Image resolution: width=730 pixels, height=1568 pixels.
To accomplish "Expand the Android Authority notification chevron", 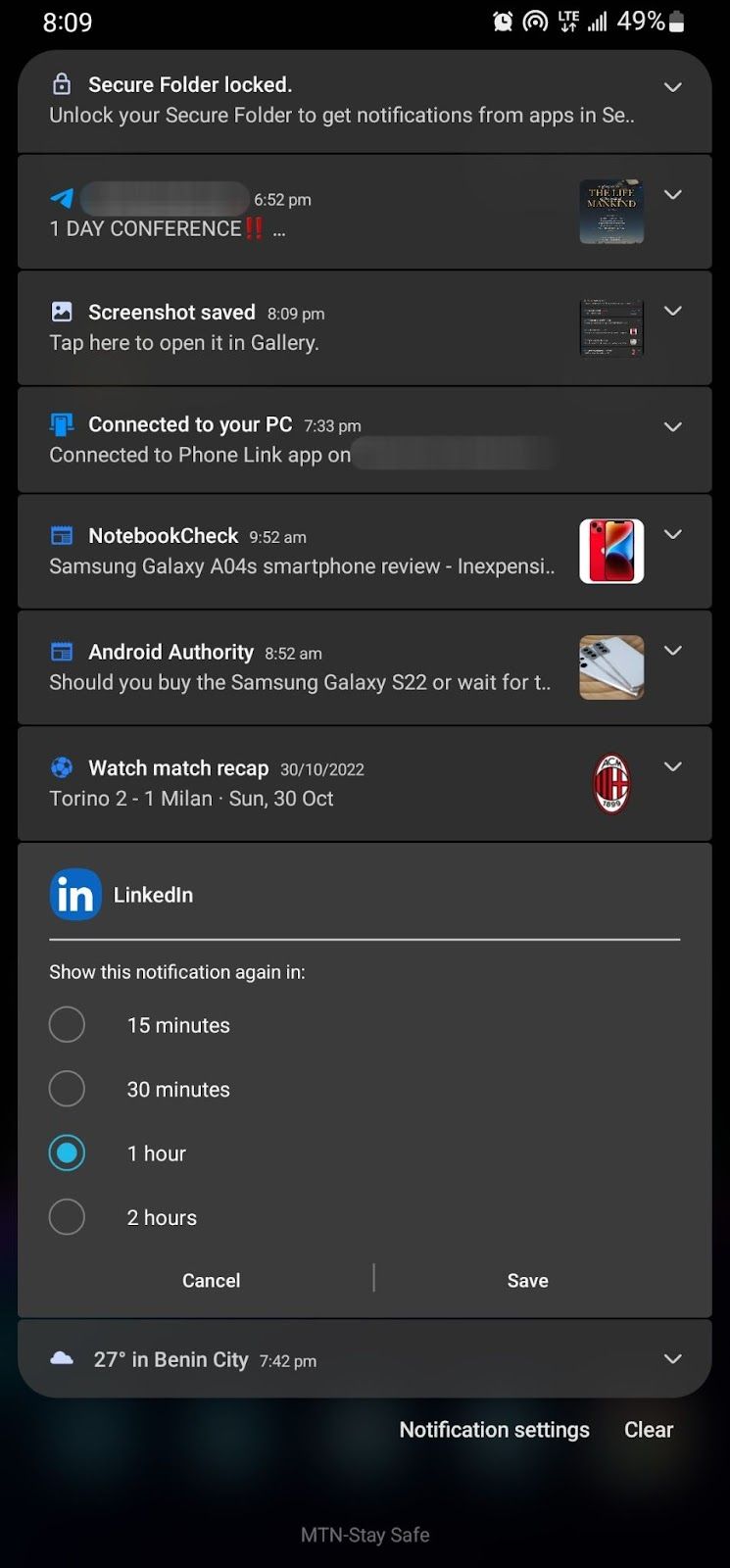I will tap(673, 650).
